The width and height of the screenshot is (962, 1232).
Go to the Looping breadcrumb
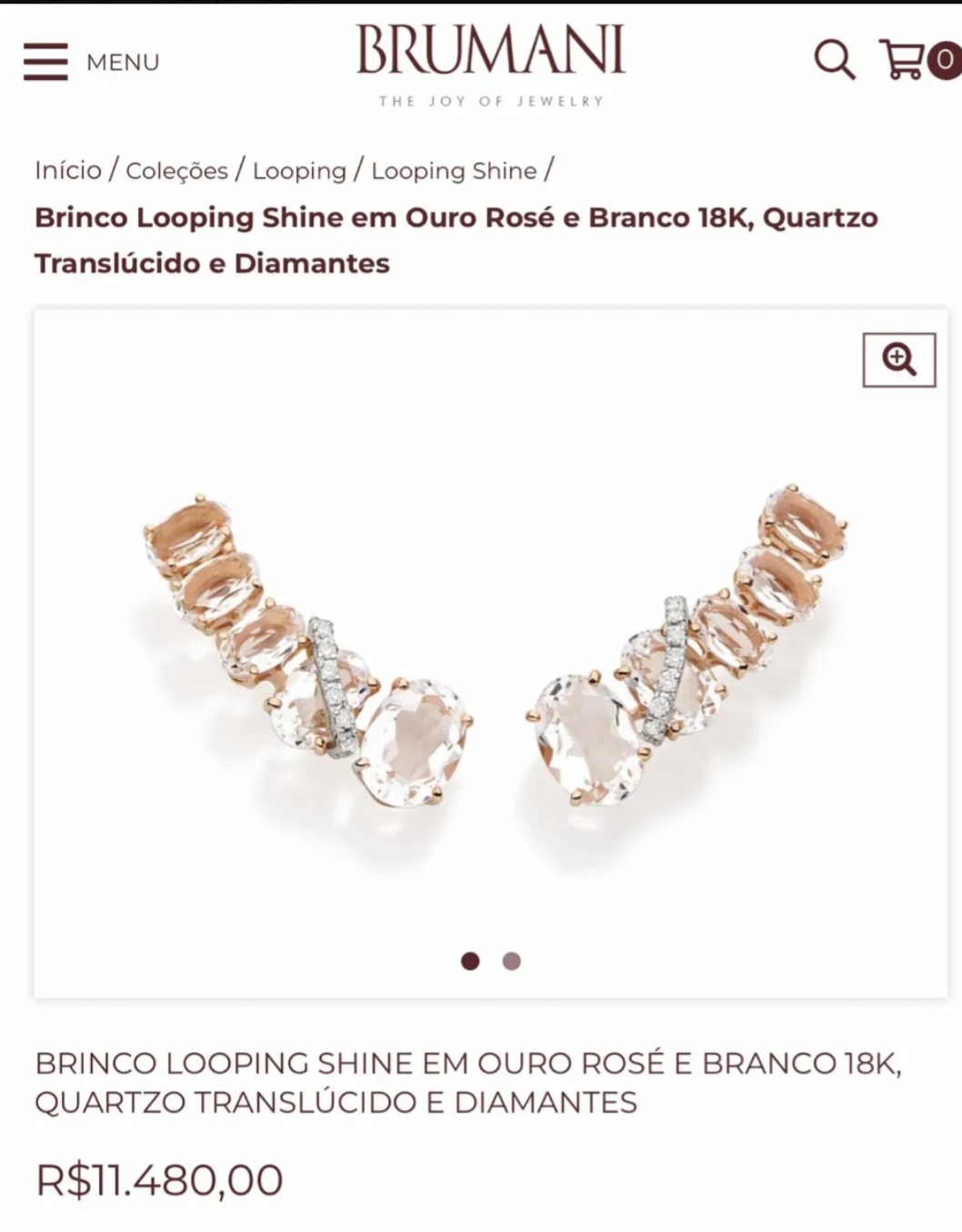pos(299,170)
